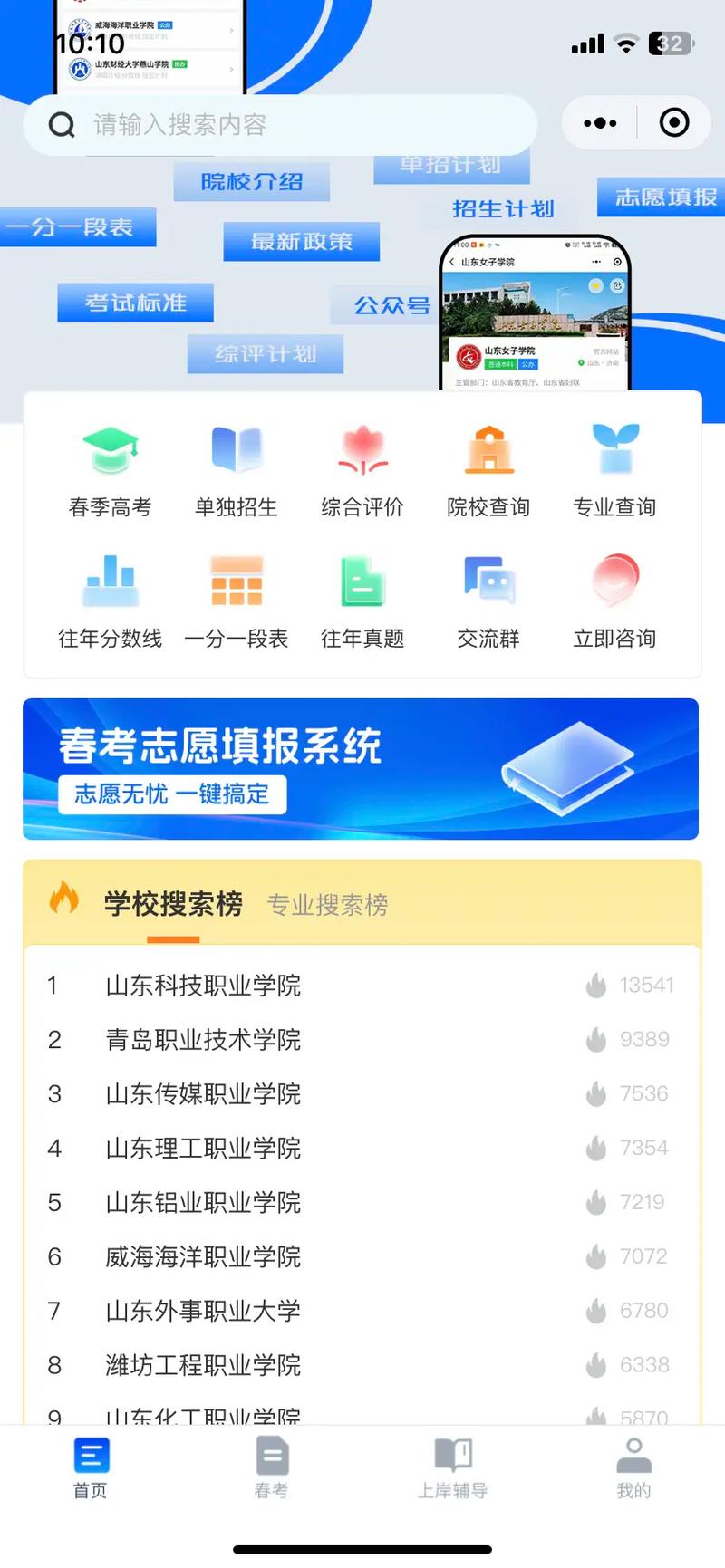
Task: Select the 专业查询 leaf icon
Action: 614,462
